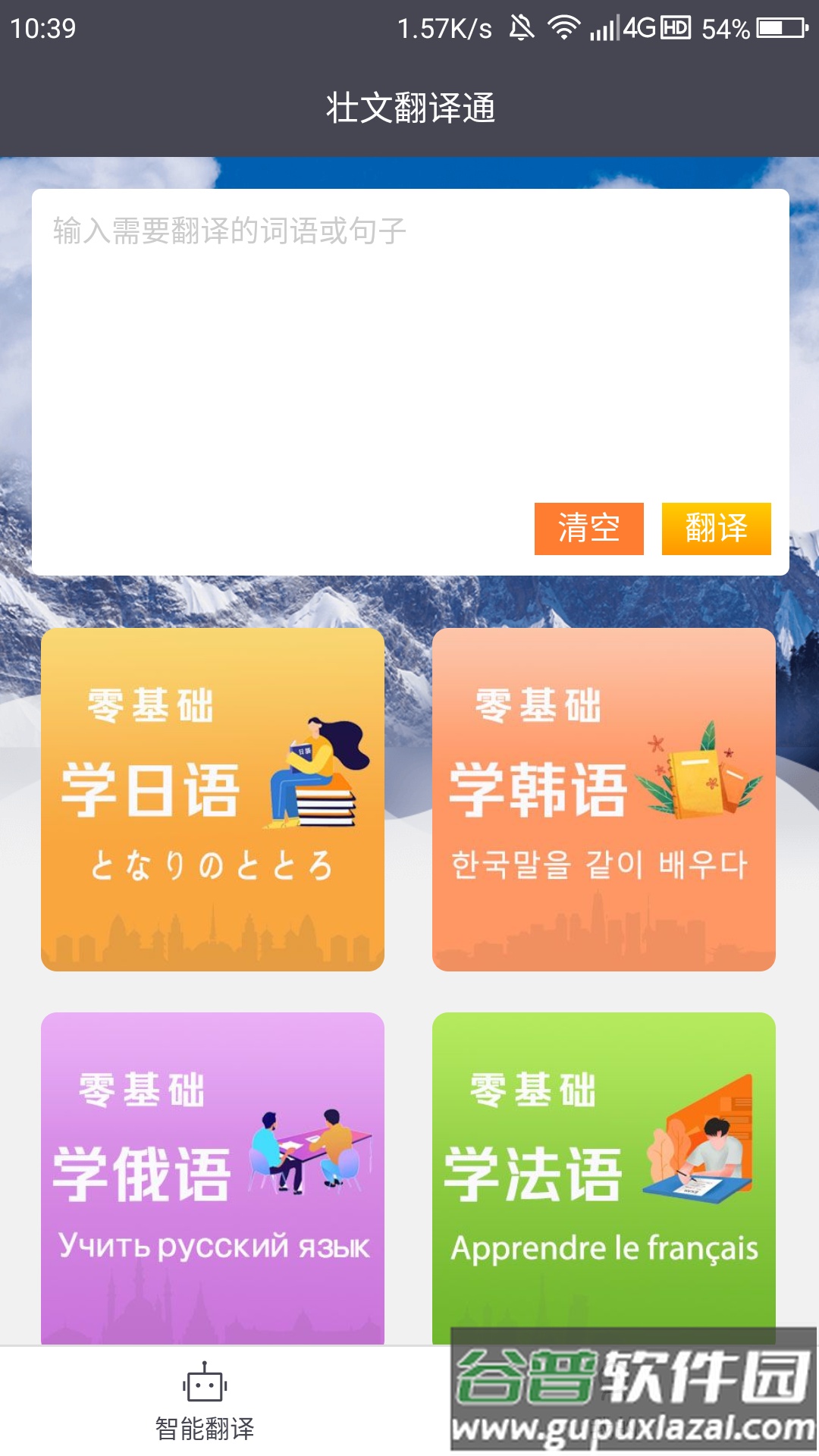Tap the 壮文翻译通 title bar
This screenshot has height=1456, width=819.
point(409,108)
